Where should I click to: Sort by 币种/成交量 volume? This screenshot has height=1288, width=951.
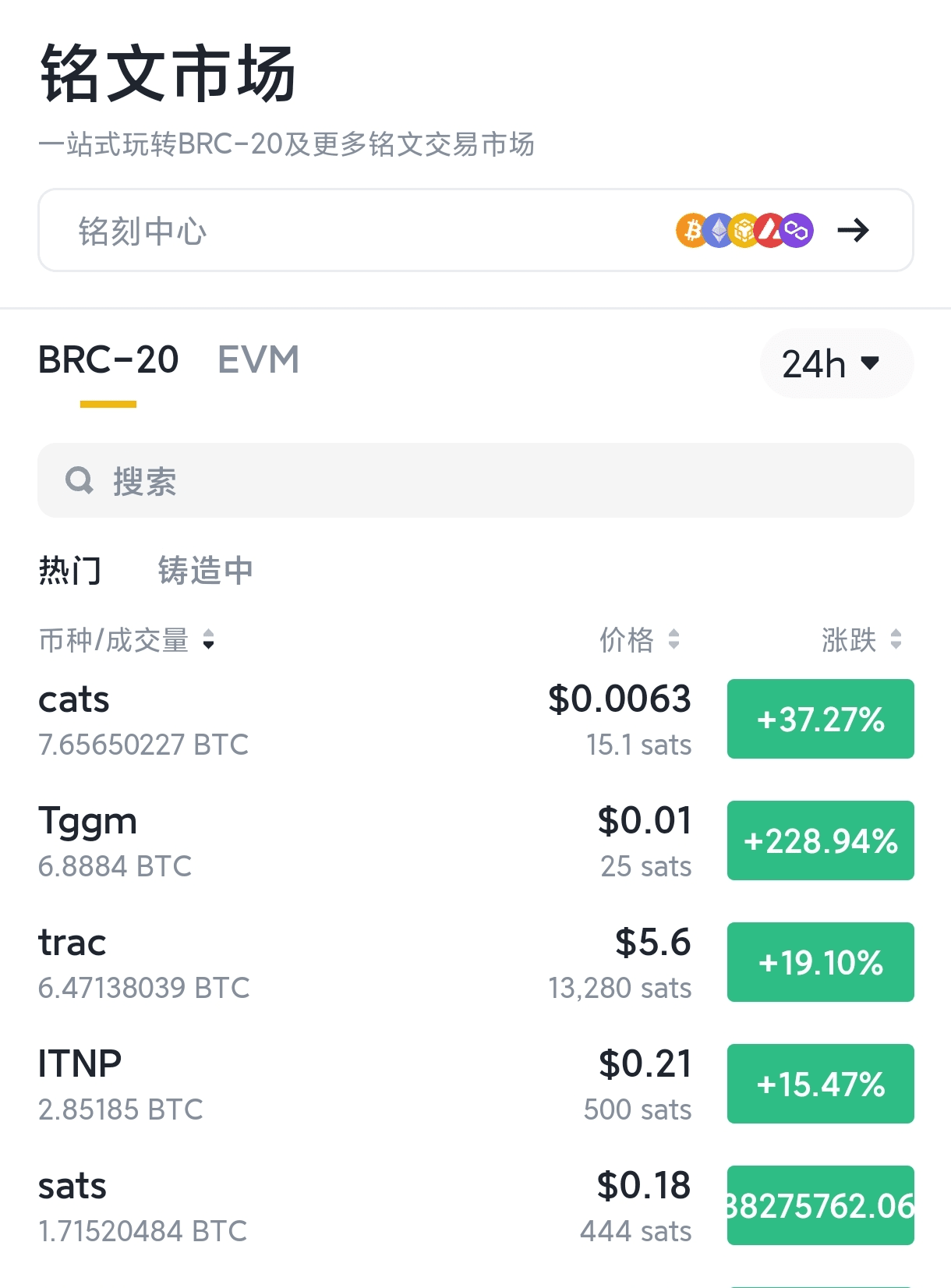click(126, 640)
